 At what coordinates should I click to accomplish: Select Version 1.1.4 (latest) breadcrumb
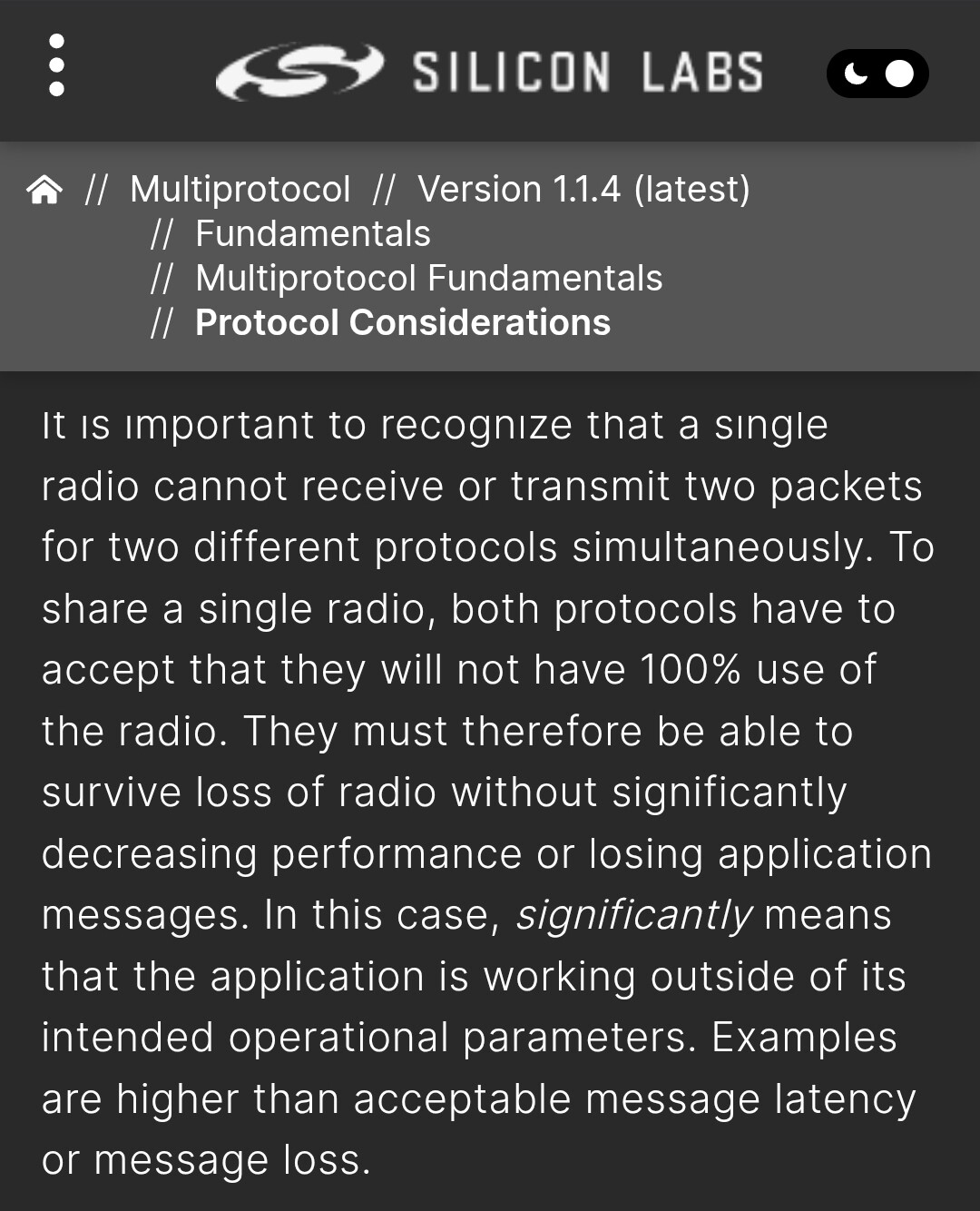coord(583,190)
